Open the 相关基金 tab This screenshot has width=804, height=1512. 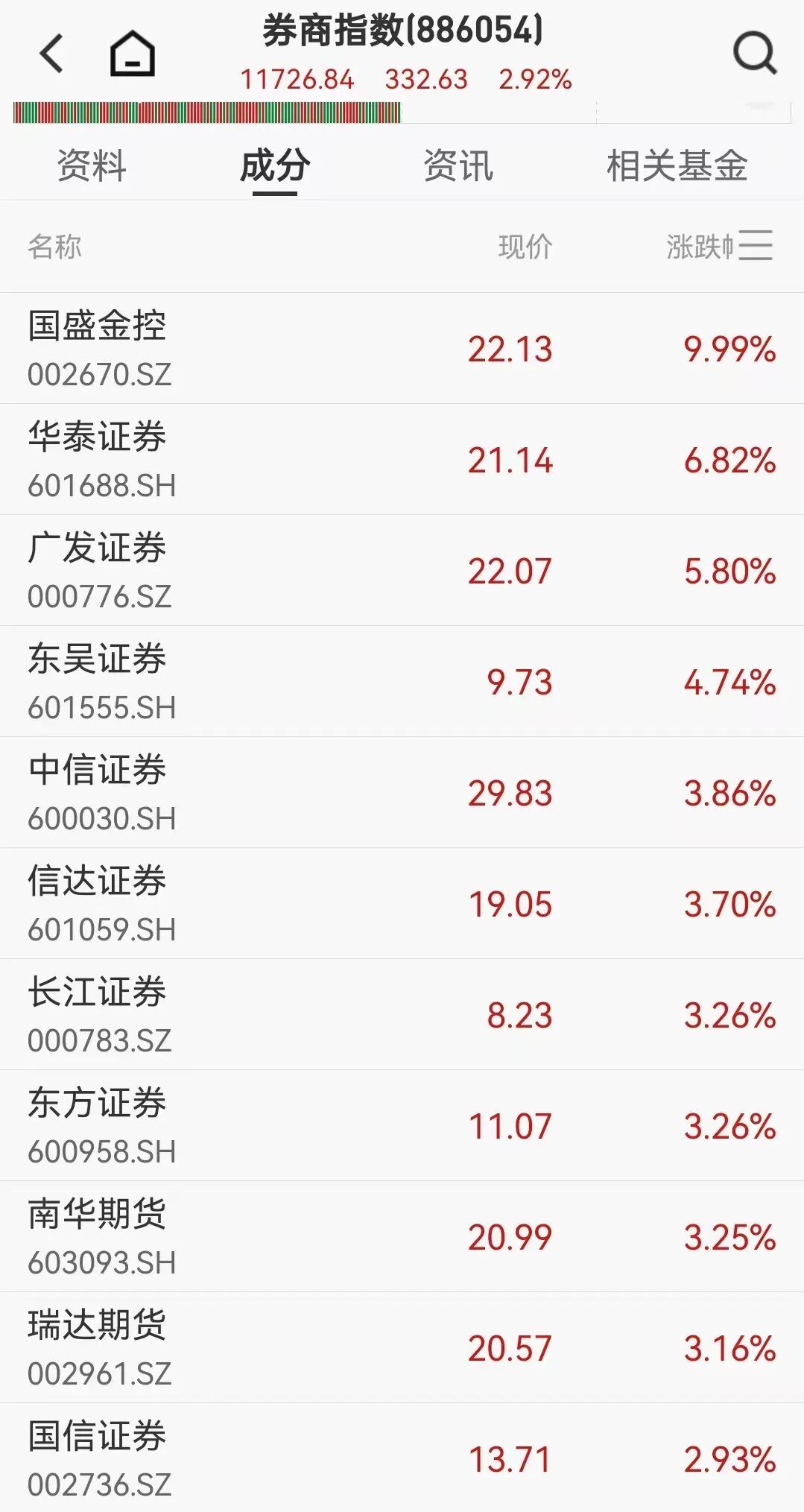tap(677, 165)
